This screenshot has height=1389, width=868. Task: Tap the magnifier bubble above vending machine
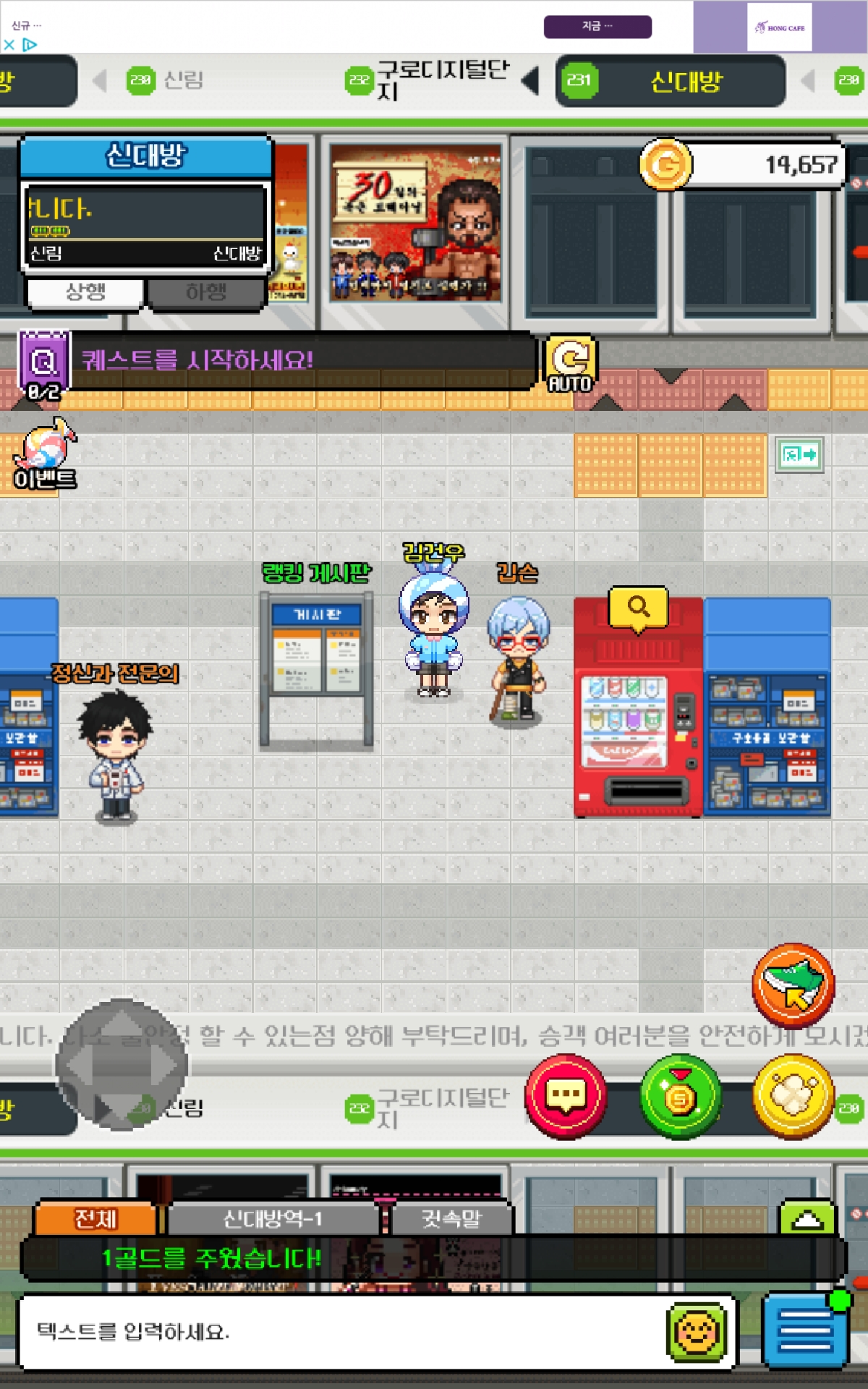click(638, 607)
